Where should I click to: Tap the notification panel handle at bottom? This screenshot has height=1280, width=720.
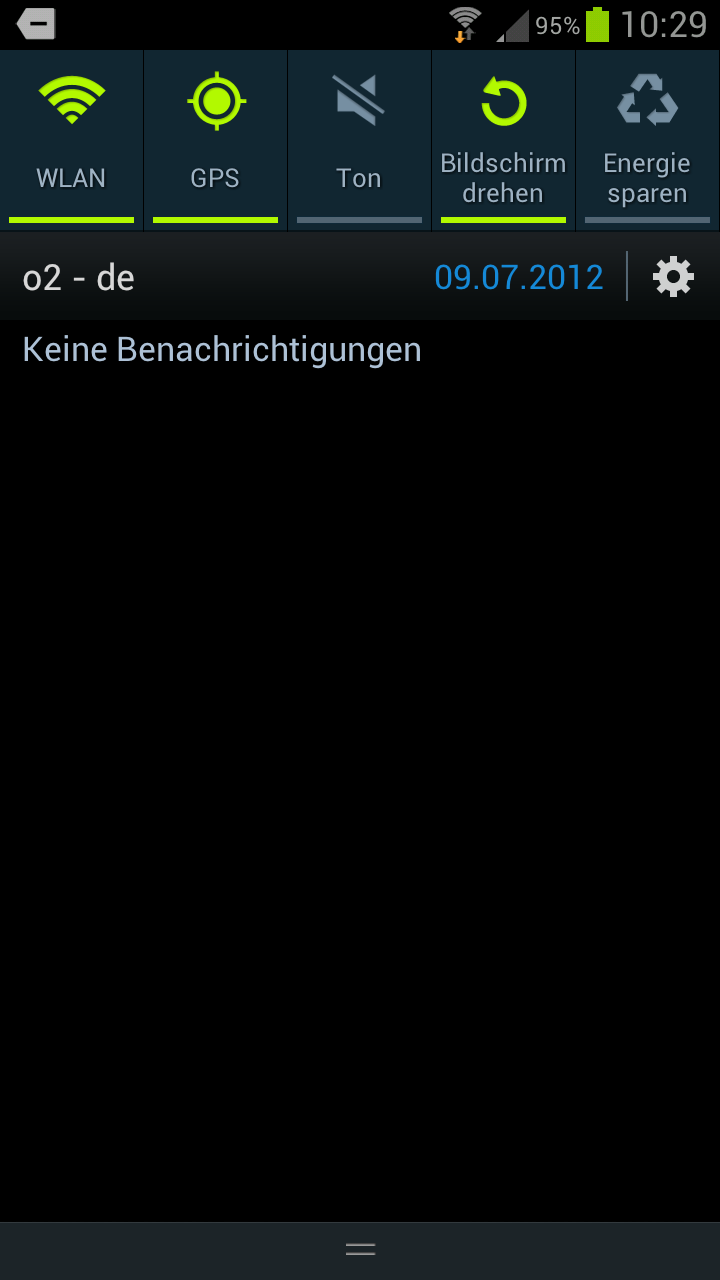coord(360,1250)
